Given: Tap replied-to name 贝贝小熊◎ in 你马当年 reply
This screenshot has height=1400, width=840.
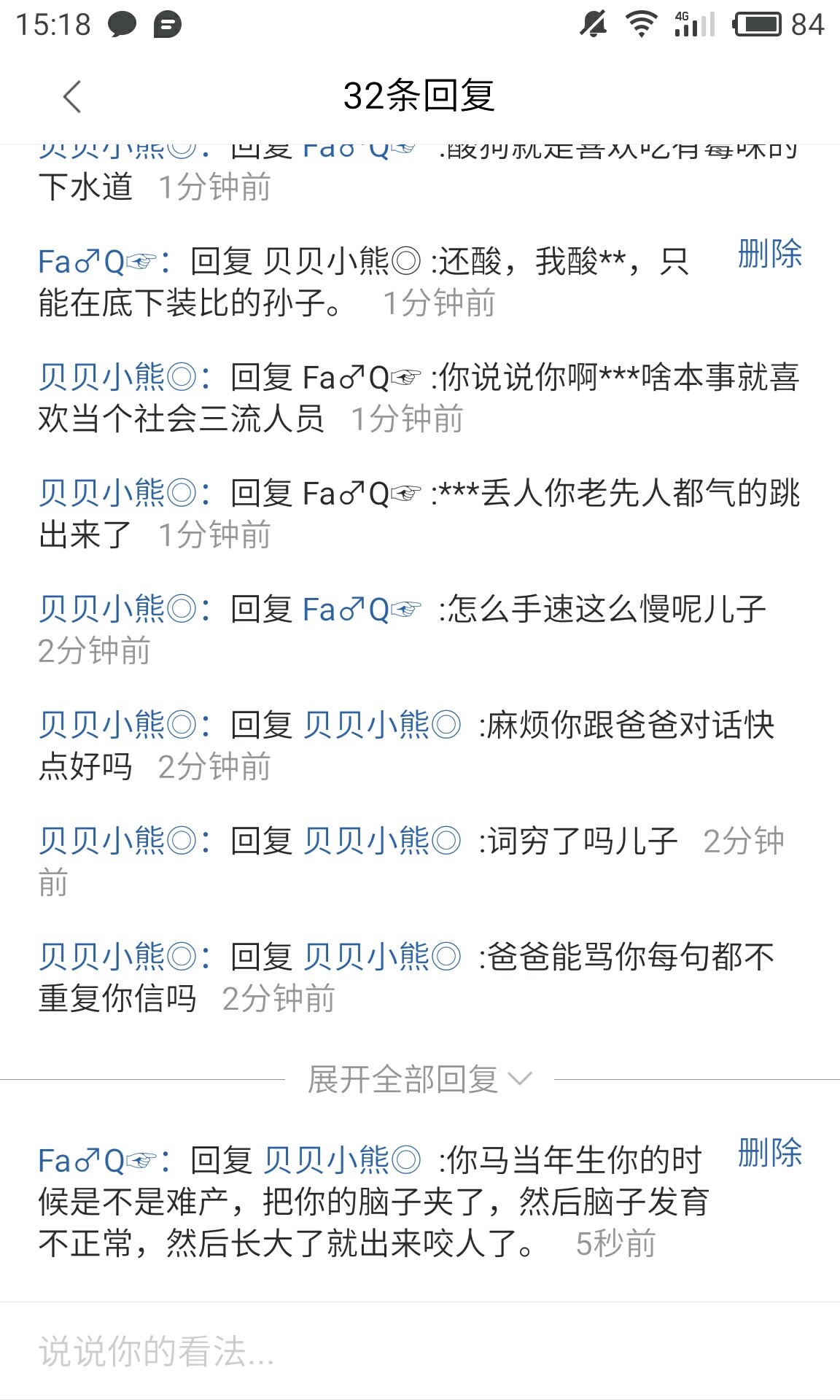Looking at the screenshot, I should (342, 1160).
